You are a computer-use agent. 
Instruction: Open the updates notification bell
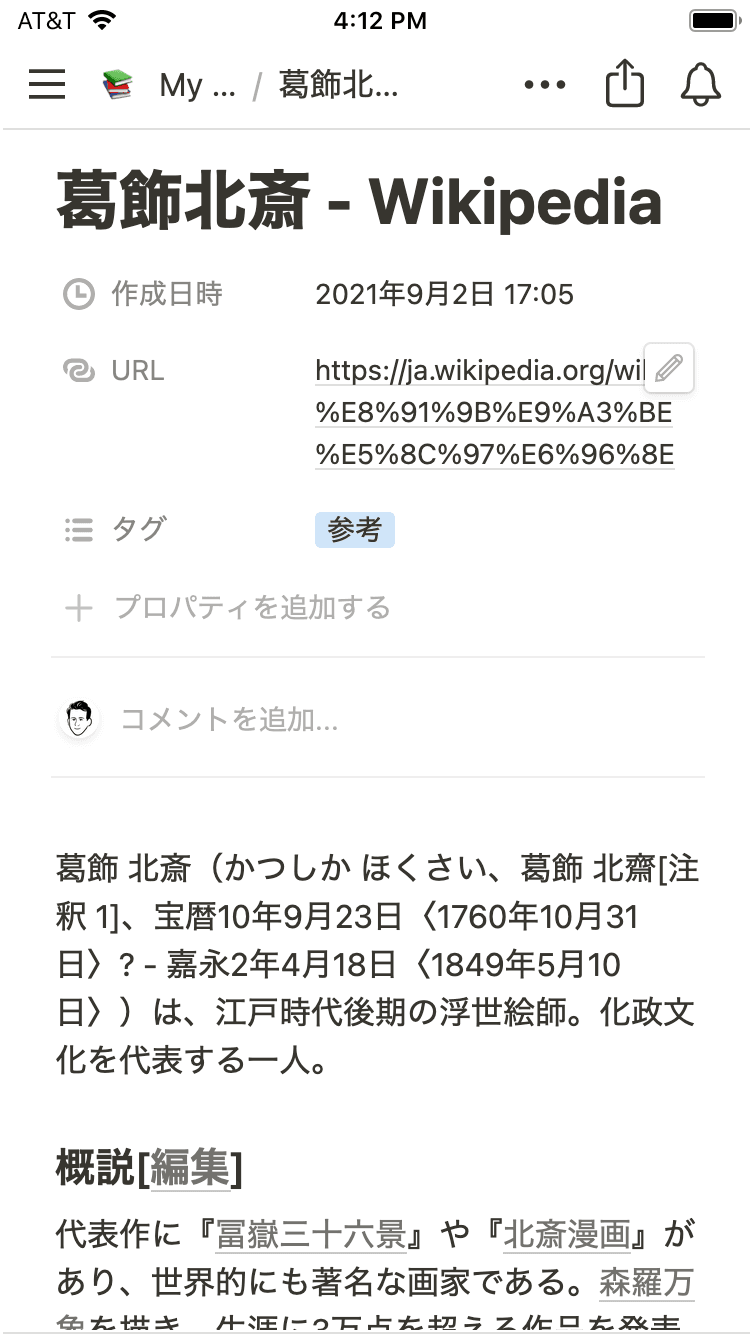click(x=701, y=85)
